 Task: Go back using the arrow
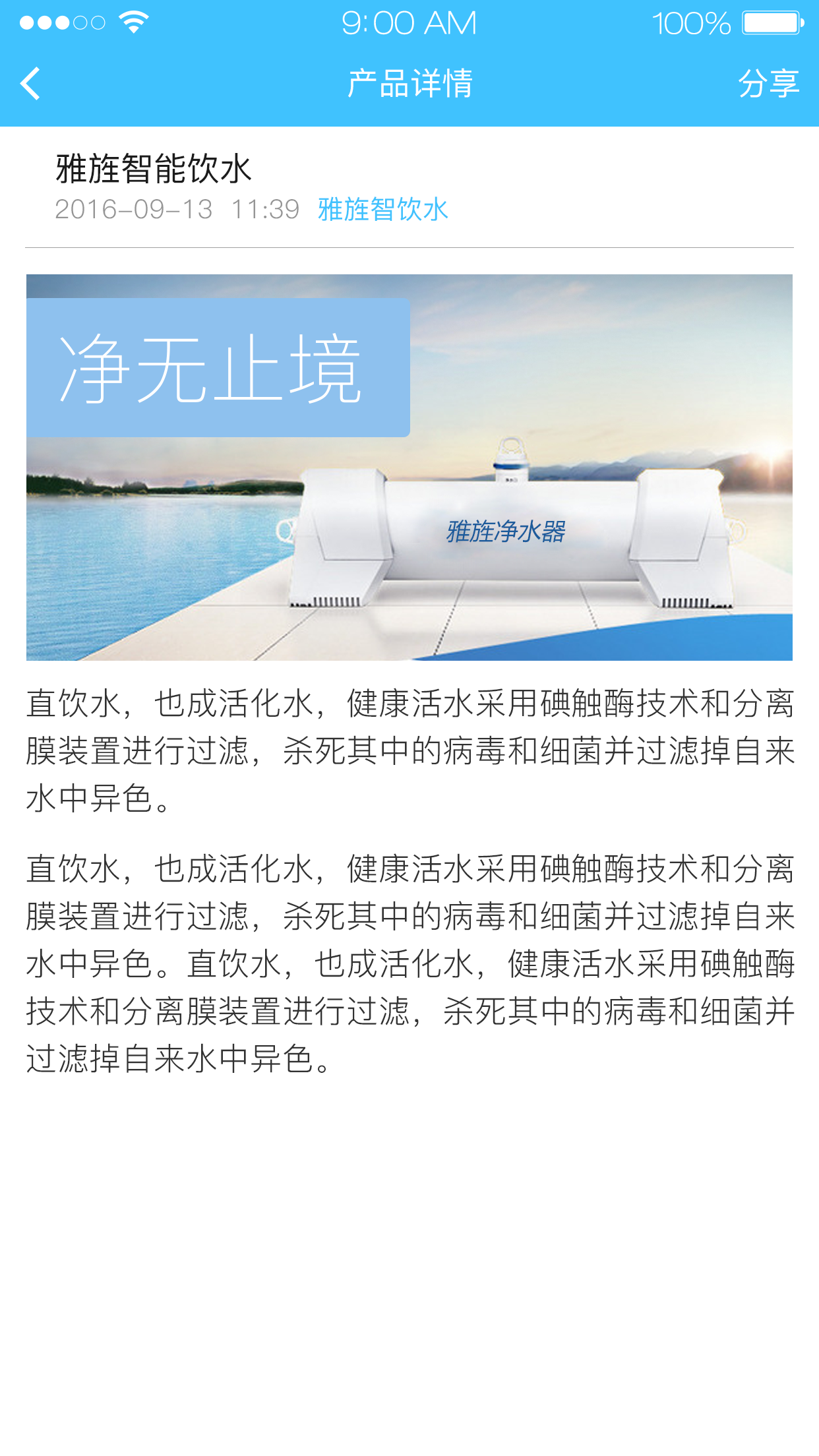coord(31,84)
